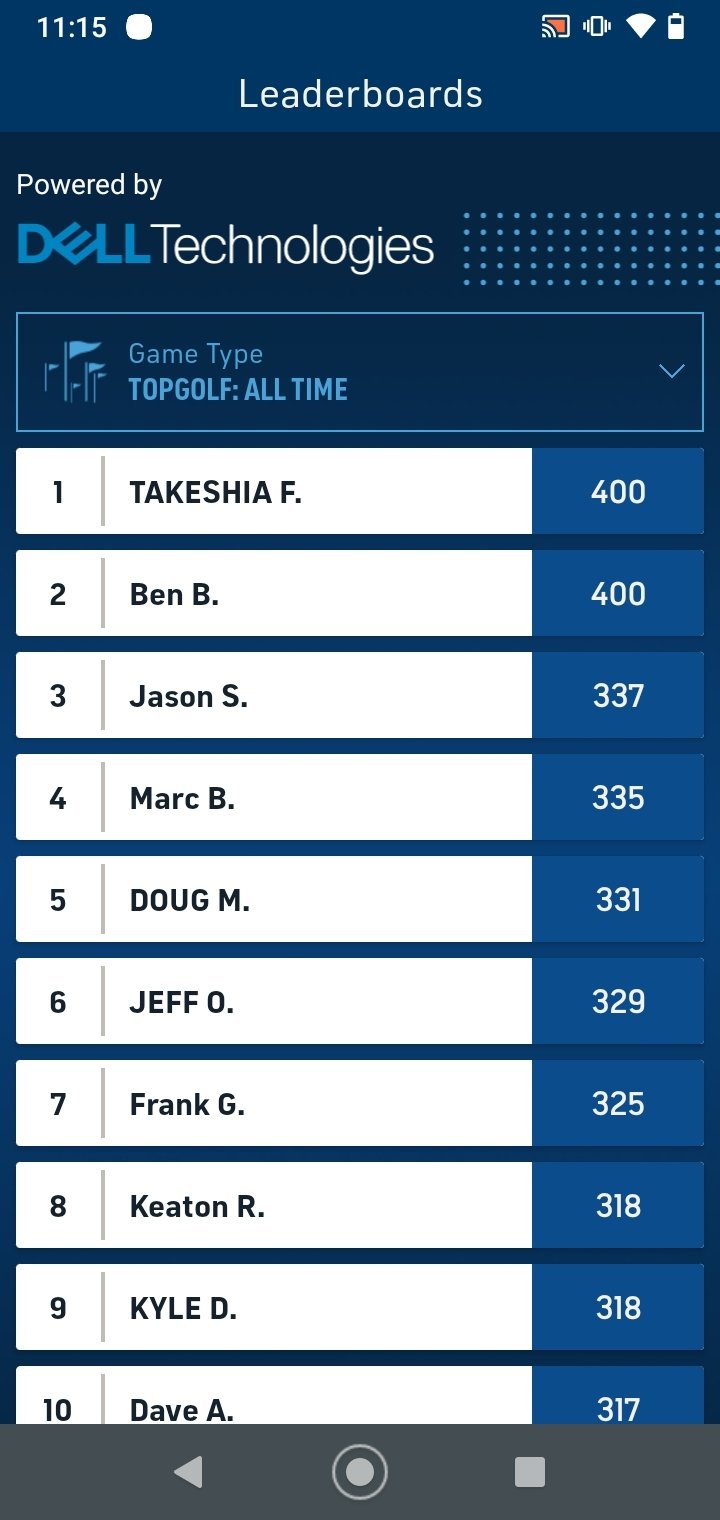Open Jason S.'s leaderboard row
This screenshot has width=720, height=1520.
tap(360, 695)
